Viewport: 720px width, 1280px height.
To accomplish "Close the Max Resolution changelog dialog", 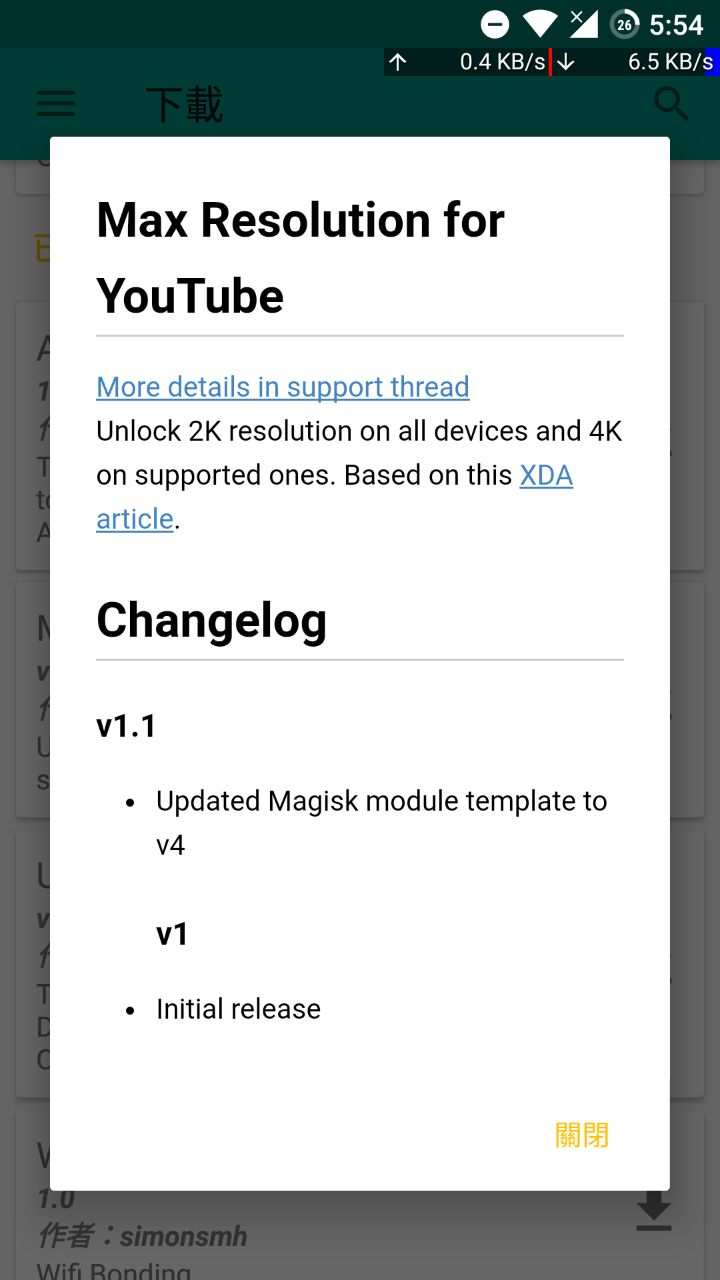I will pyautogui.click(x=582, y=1135).
